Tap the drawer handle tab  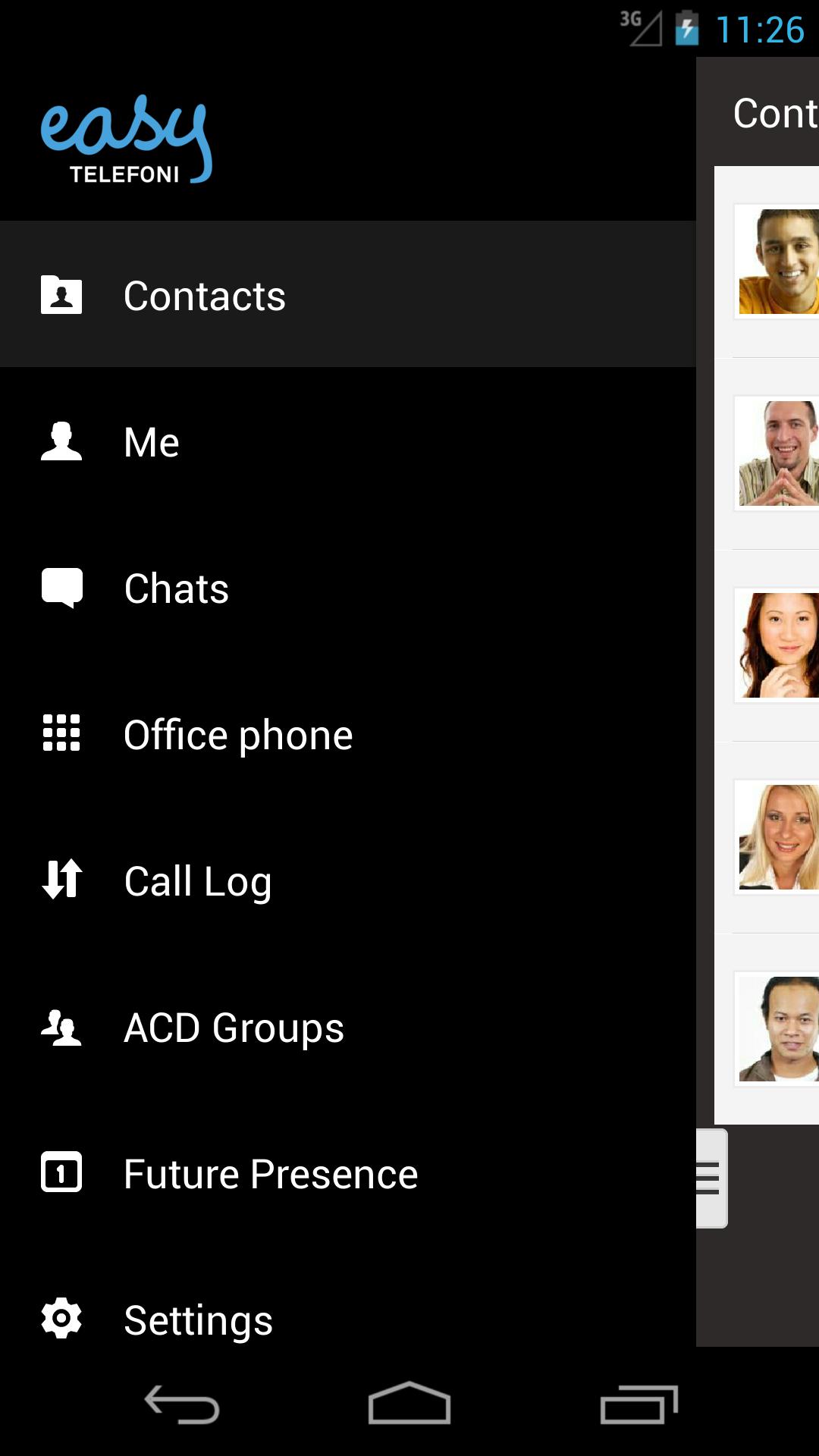[x=711, y=1178]
